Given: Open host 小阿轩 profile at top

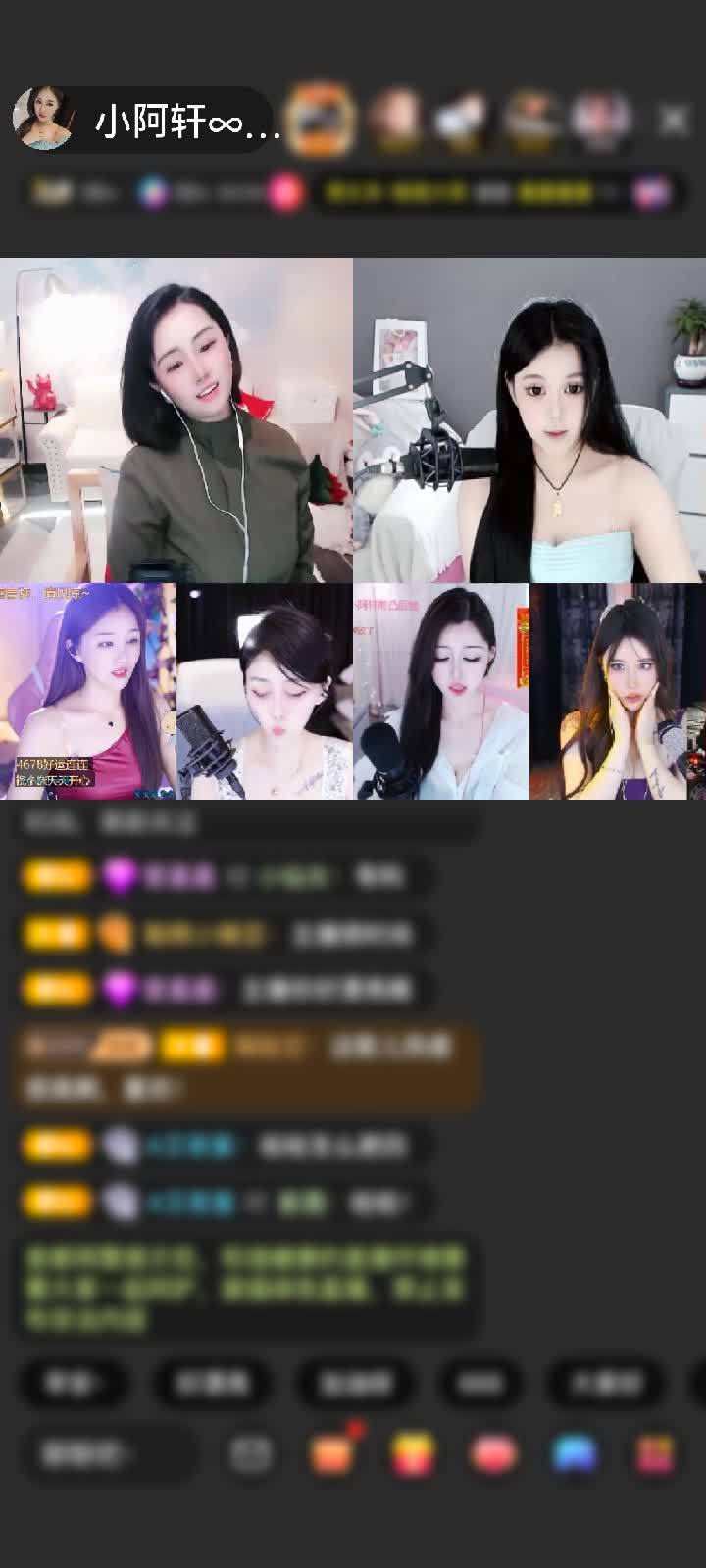Looking at the screenshot, I should [147, 121].
